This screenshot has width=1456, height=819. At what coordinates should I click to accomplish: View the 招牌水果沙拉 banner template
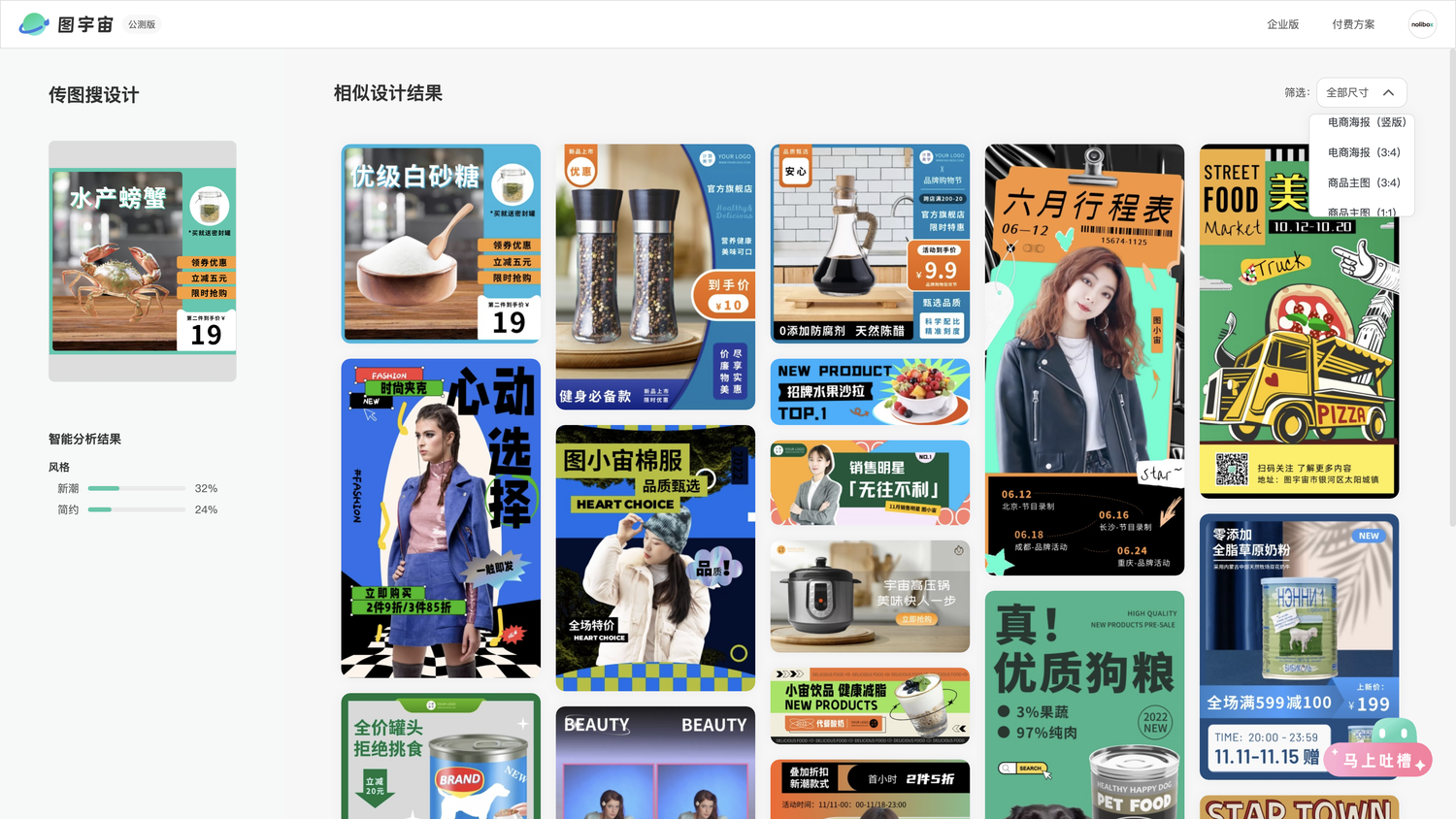click(870, 392)
